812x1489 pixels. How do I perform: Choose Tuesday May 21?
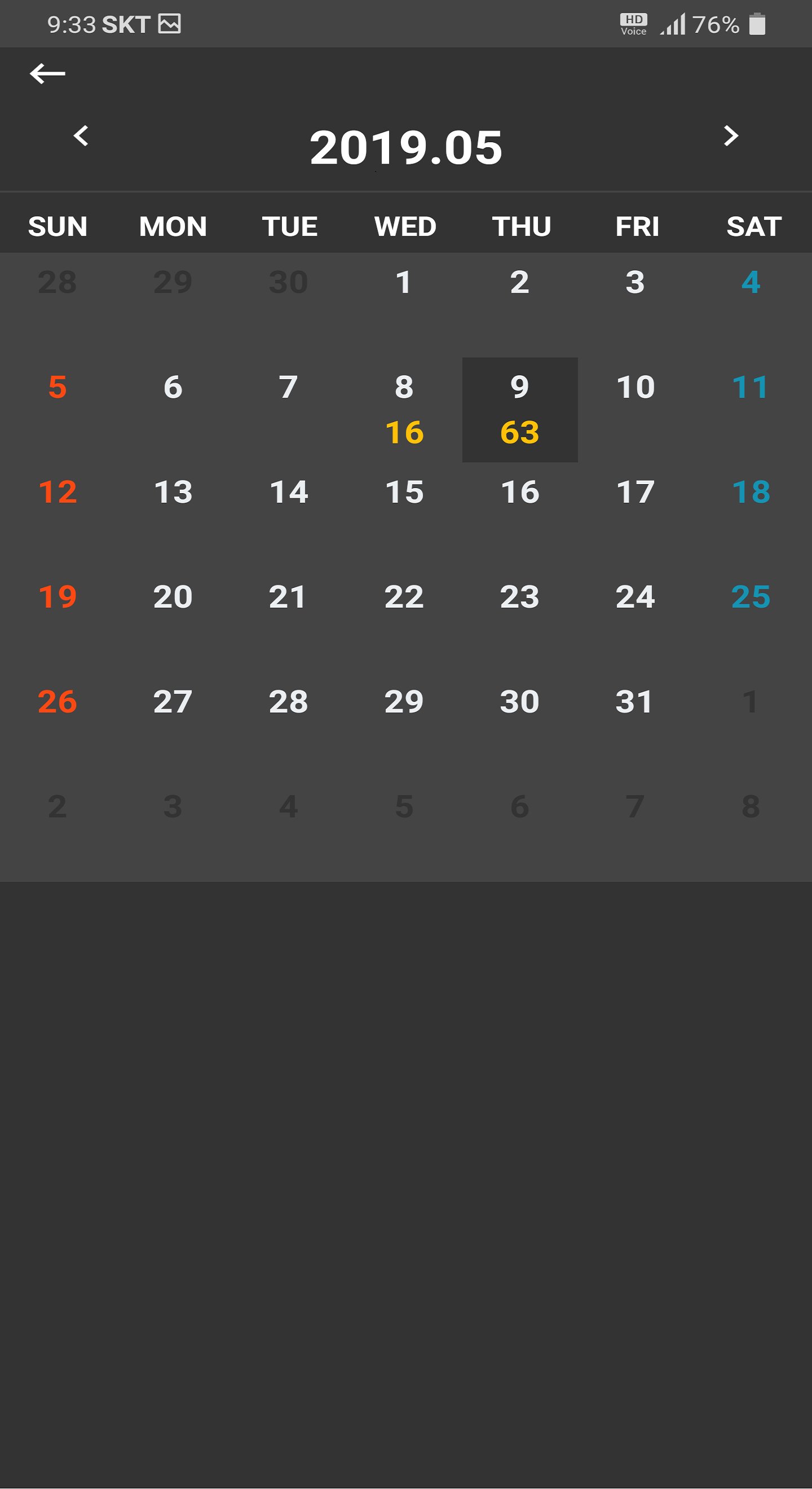289,597
